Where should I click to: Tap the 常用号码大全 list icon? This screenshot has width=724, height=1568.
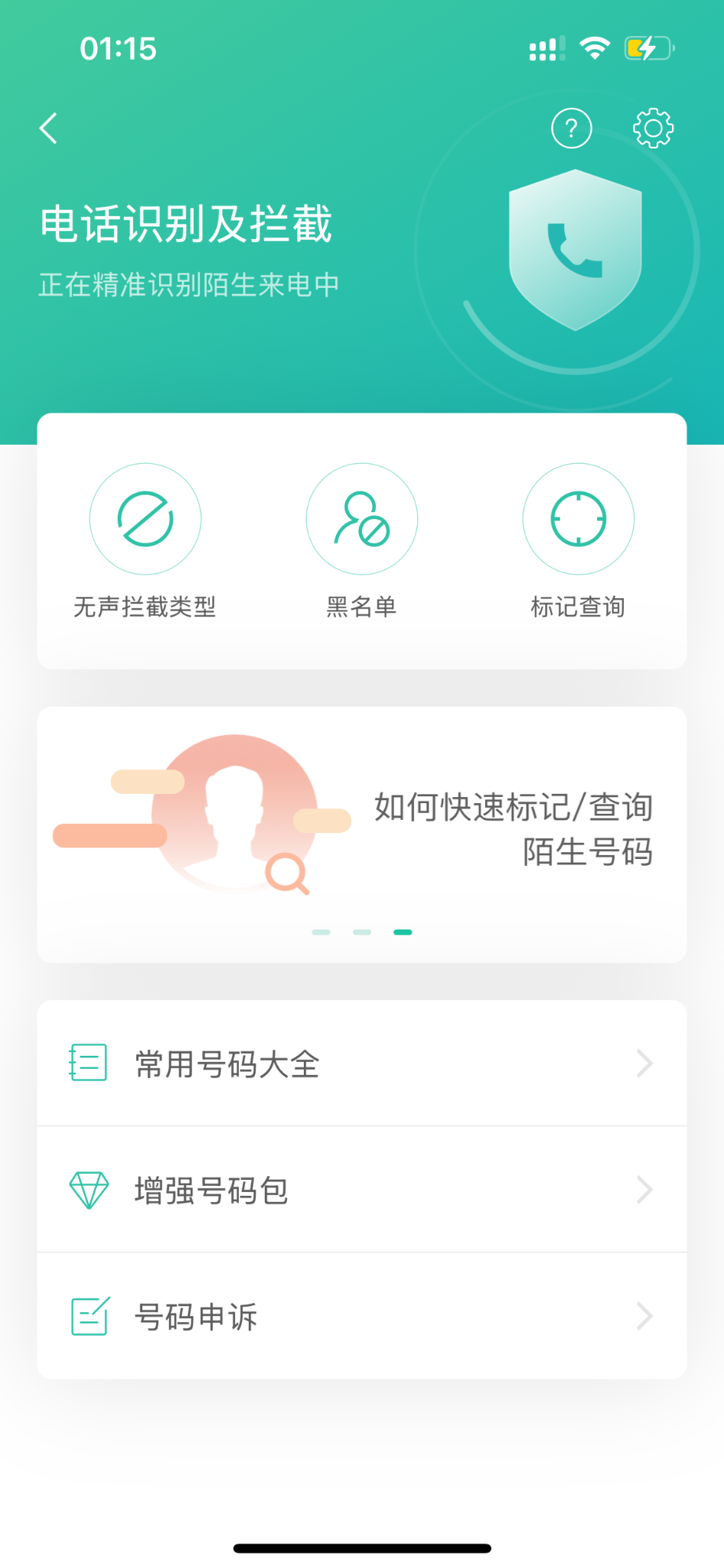click(88, 1061)
